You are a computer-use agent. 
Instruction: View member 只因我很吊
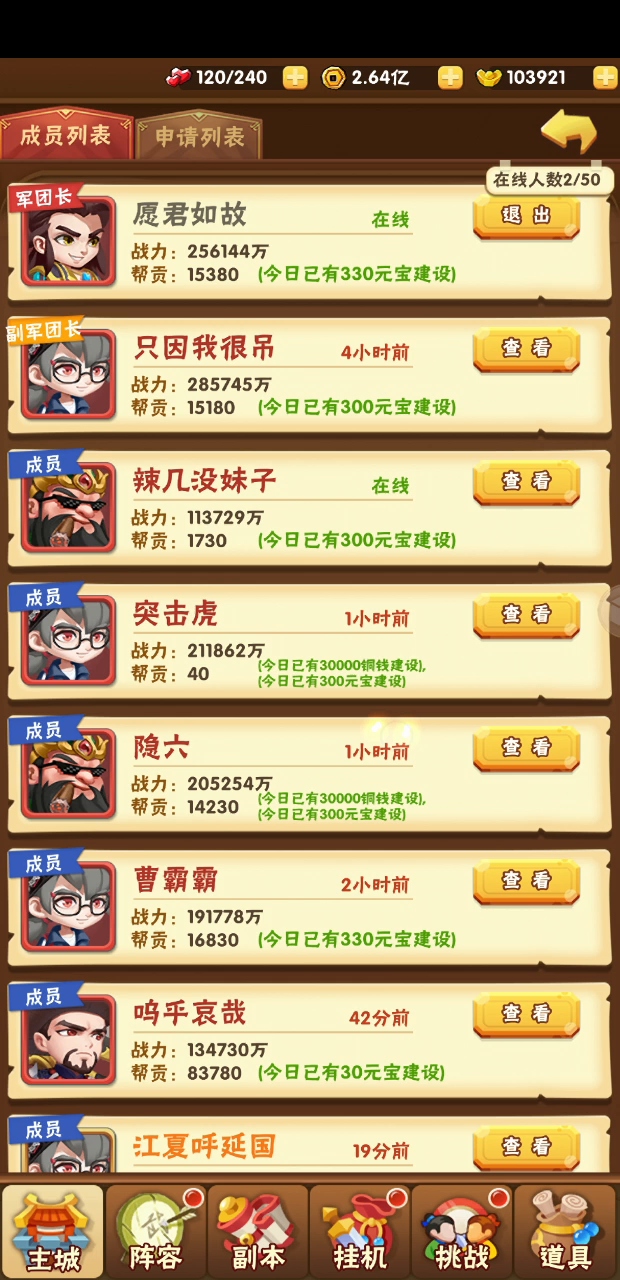click(526, 348)
